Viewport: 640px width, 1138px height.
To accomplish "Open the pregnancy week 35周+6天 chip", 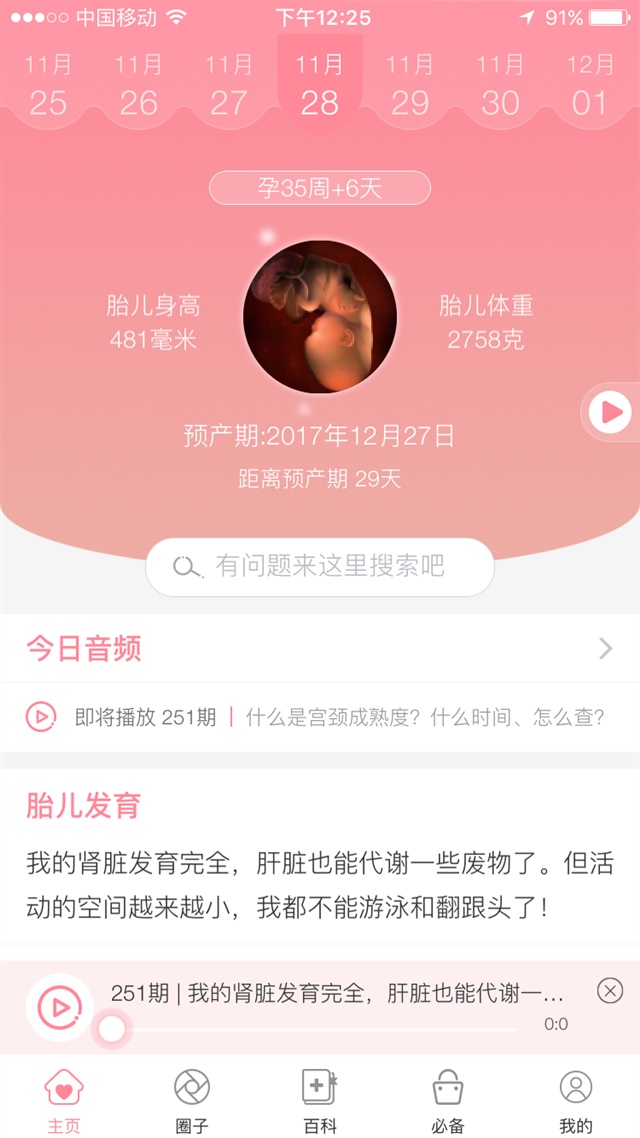I will [320, 188].
